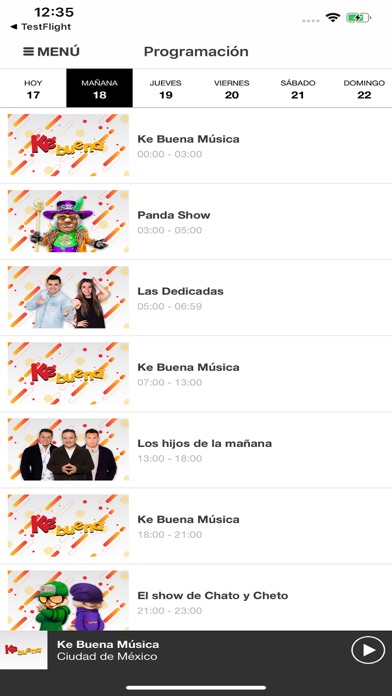Open Ke Buena Música 07:00 - 13:00
392x696 pixels.
coord(196,374)
